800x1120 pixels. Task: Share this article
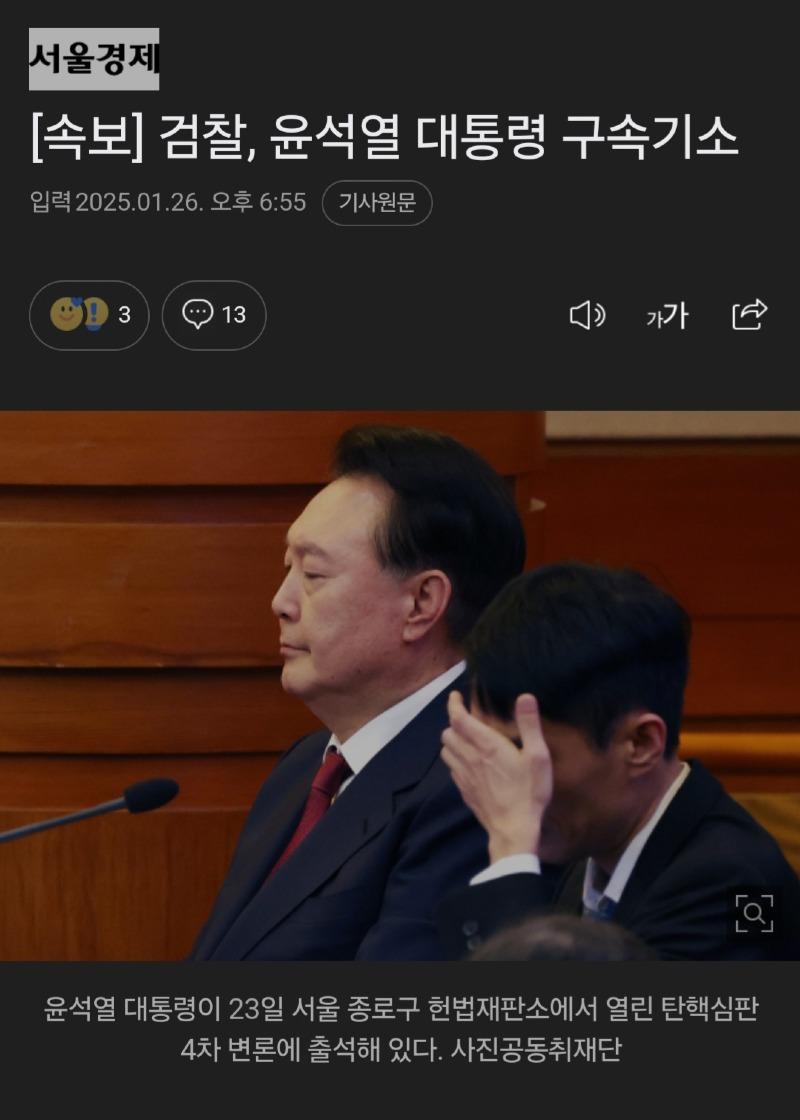coord(749,315)
